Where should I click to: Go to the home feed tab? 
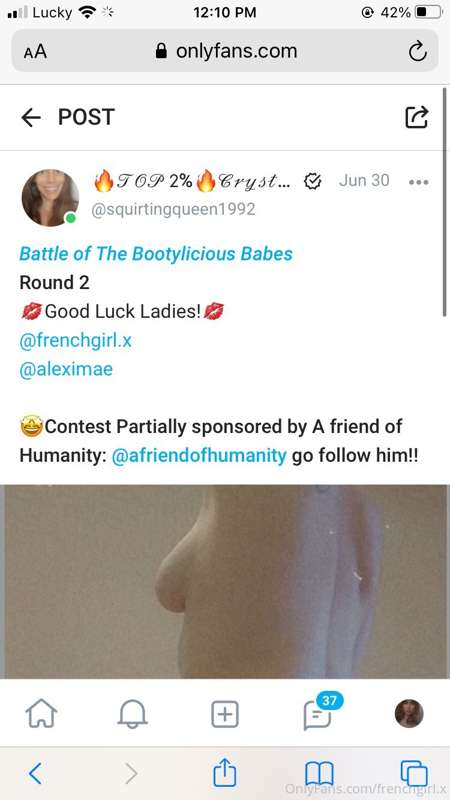pos(41,713)
